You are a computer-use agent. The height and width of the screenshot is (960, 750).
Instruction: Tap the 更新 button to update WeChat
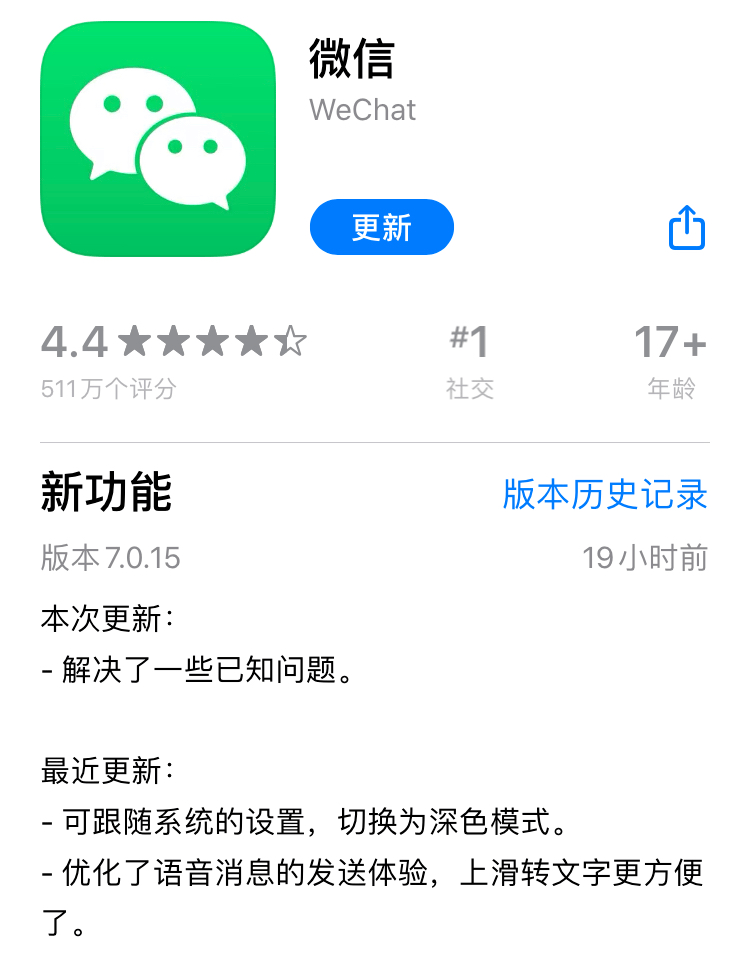point(381,228)
